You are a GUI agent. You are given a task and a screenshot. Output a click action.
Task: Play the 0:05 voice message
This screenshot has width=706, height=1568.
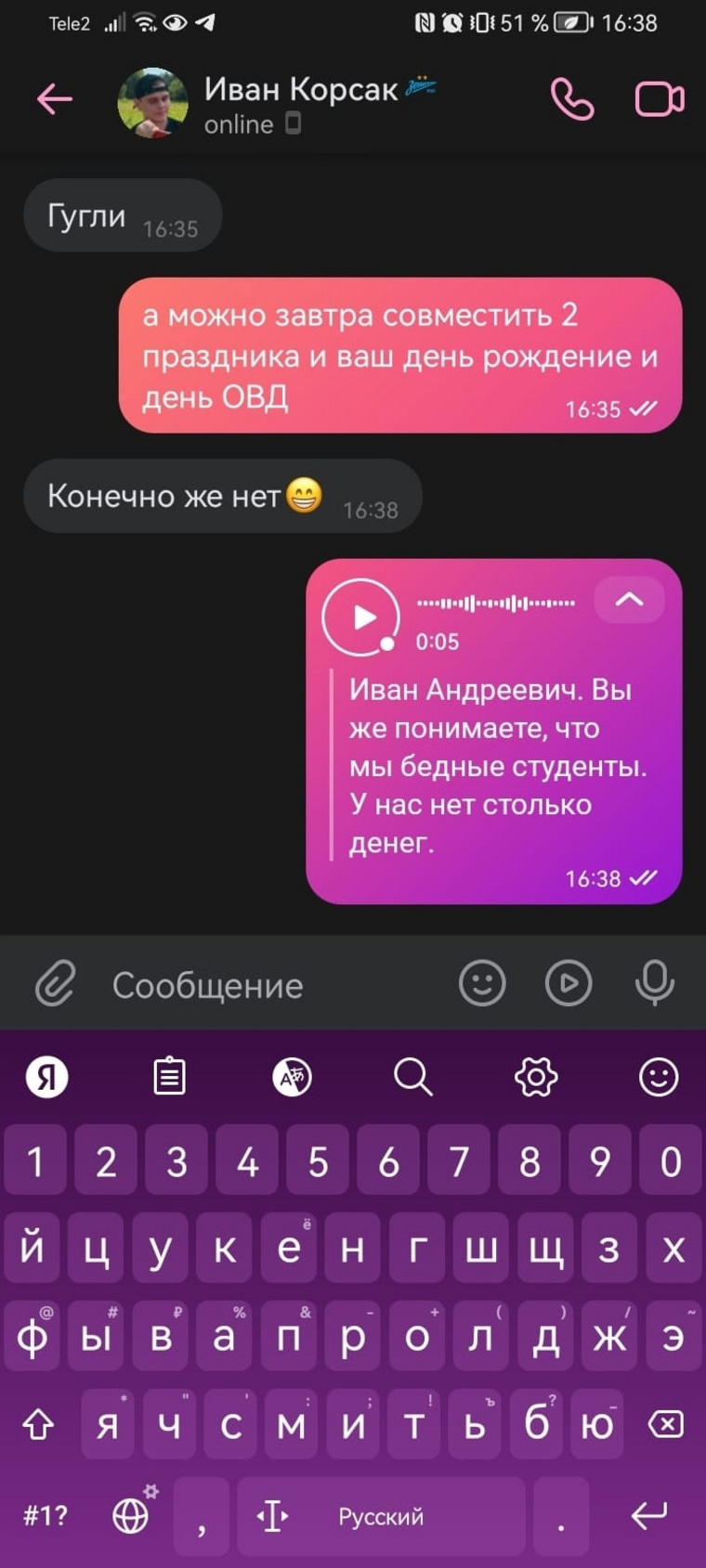362,616
